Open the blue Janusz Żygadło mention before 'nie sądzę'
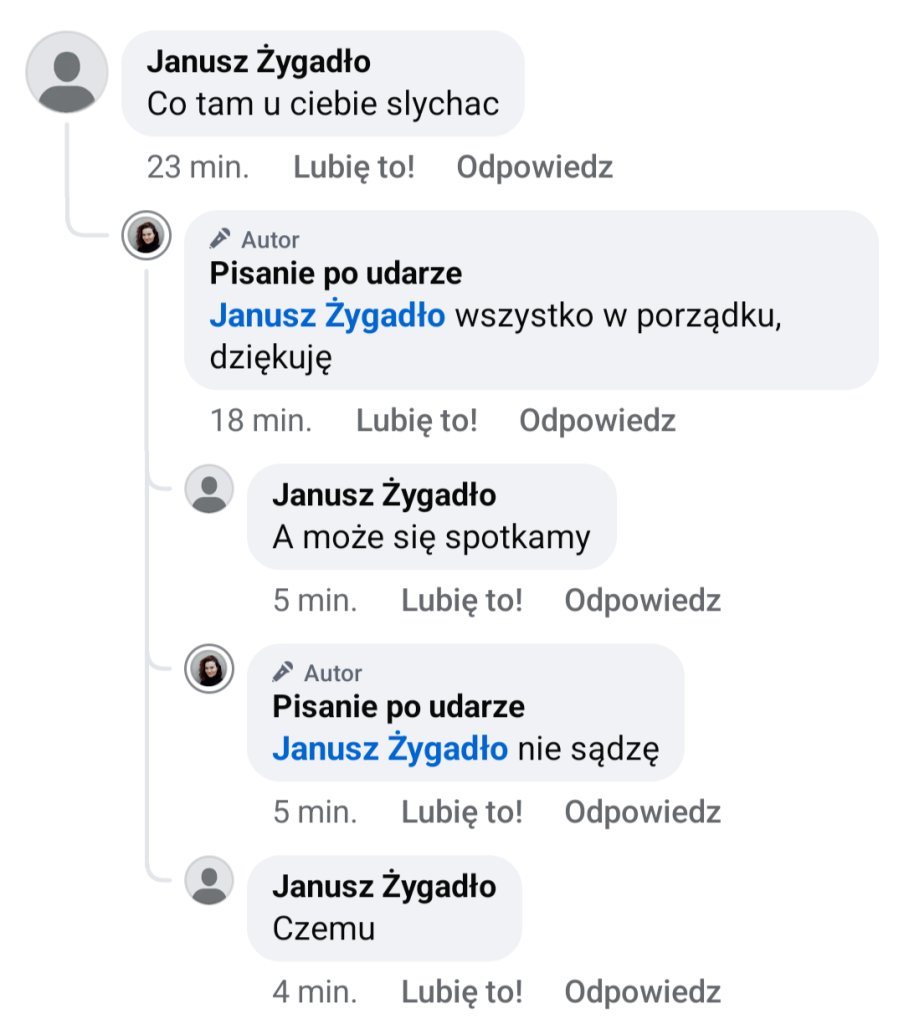Viewport: 904px width, 1024px height. click(390, 749)
